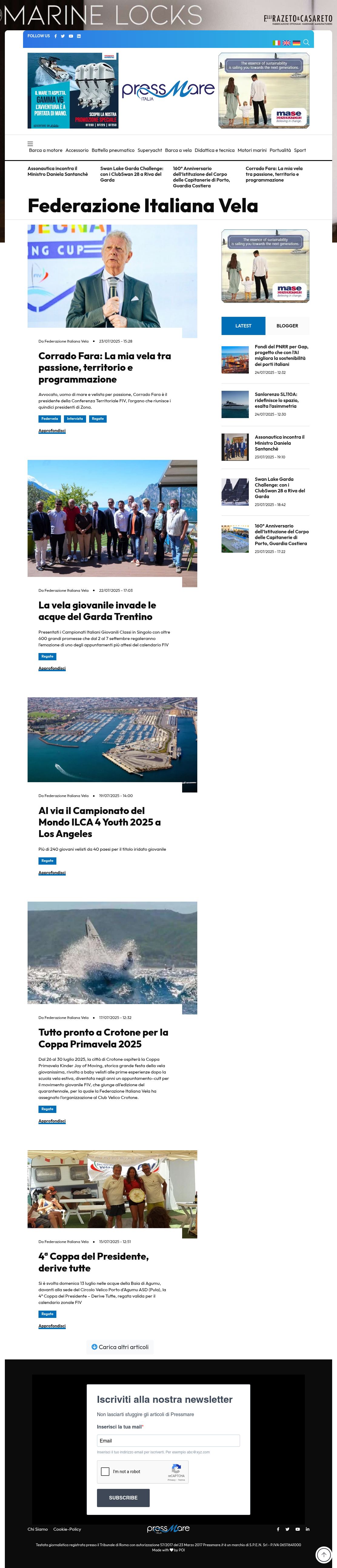Select the Latest tab
The width and height of the screenshot is (337, 1568).
pos(243,326)
